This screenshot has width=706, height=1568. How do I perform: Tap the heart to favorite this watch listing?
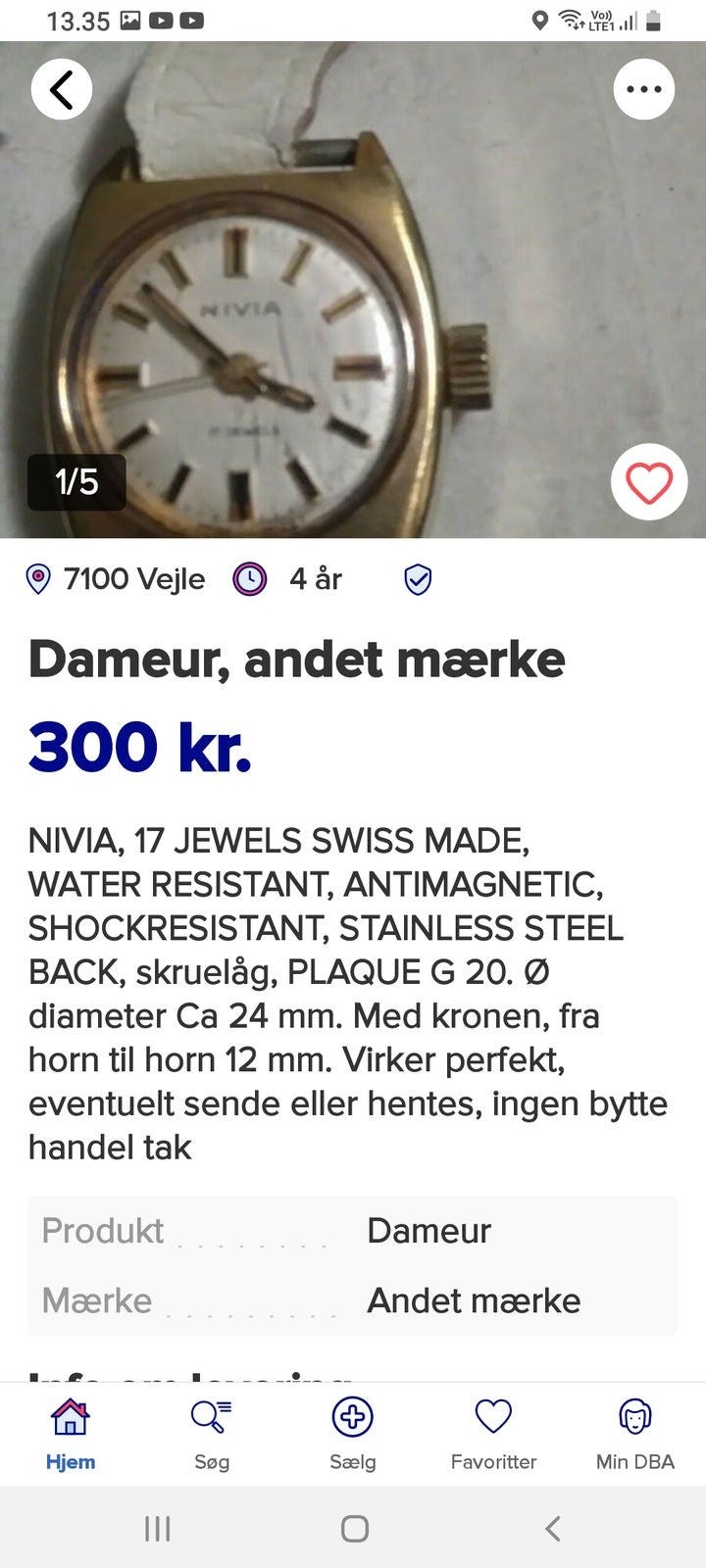tap(649, 481)
